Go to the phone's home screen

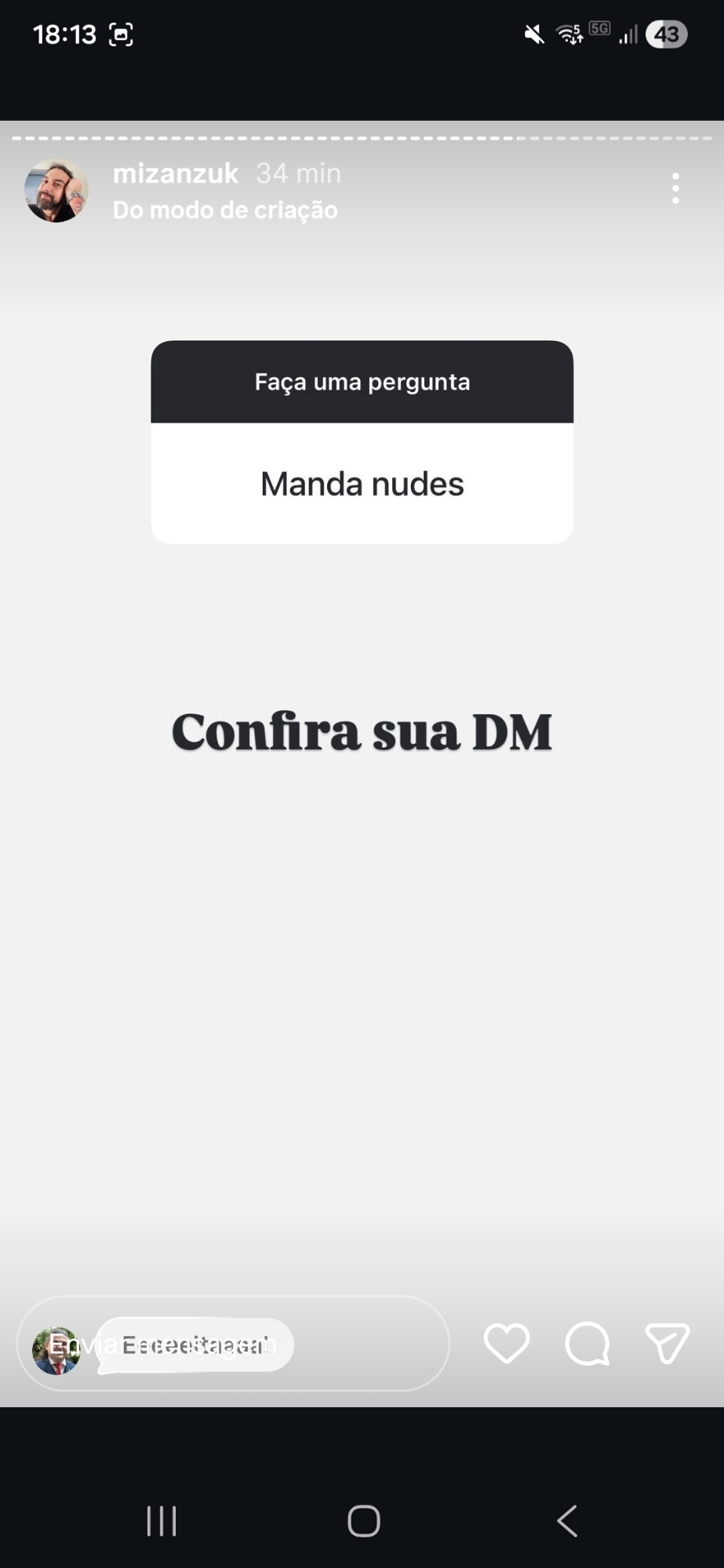364,1521
